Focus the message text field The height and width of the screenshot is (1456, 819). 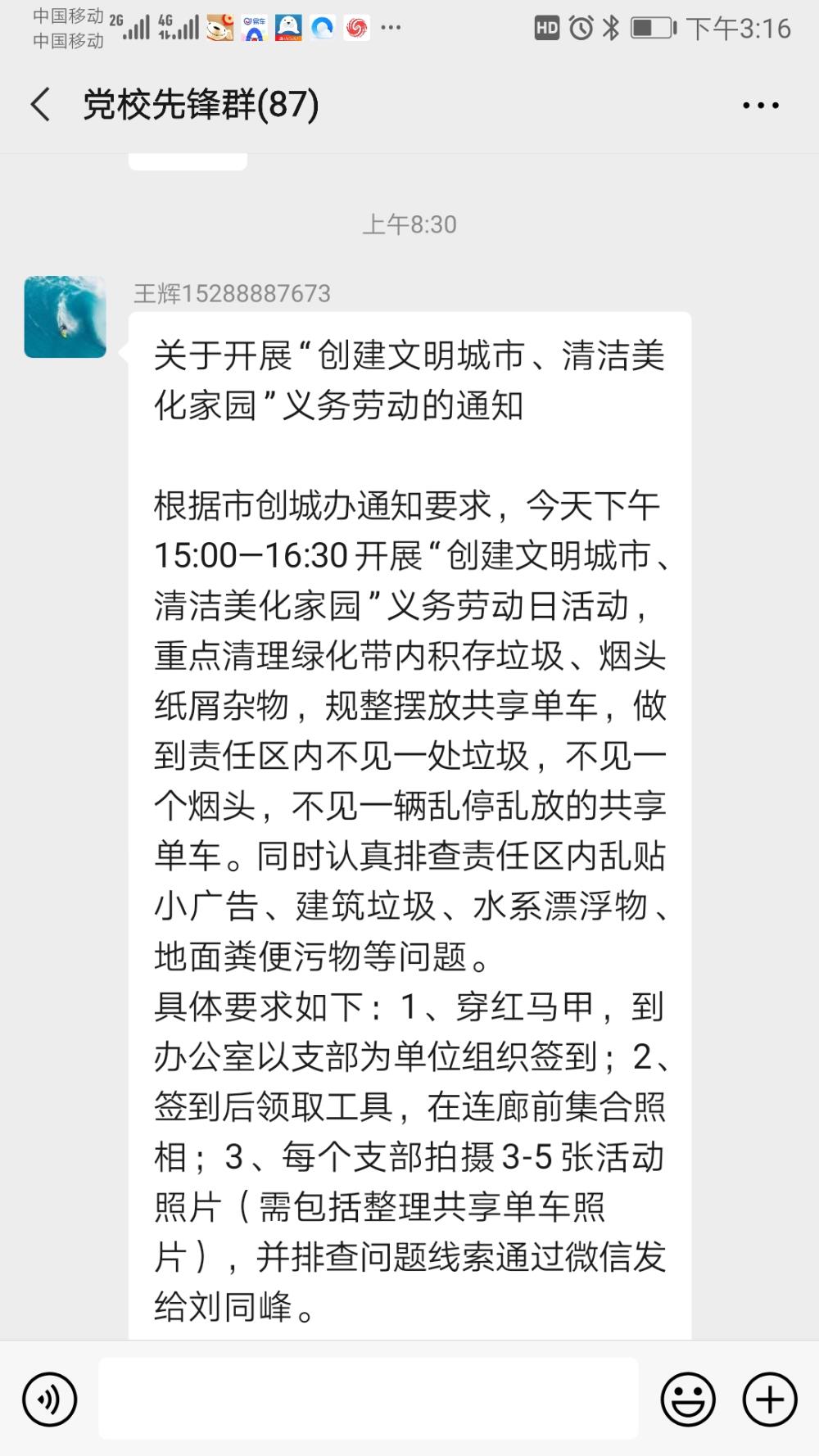[369, 1399]
